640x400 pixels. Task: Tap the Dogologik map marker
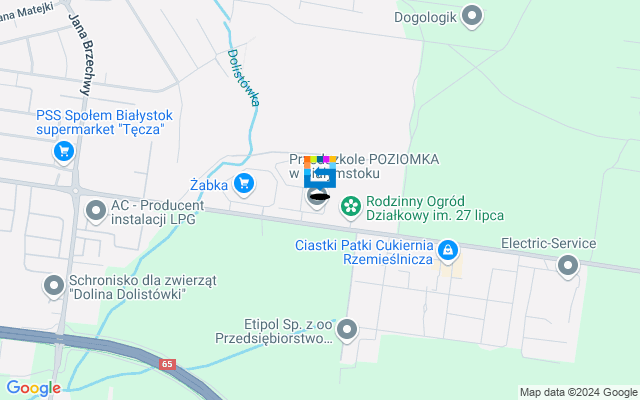coord(473,16)
